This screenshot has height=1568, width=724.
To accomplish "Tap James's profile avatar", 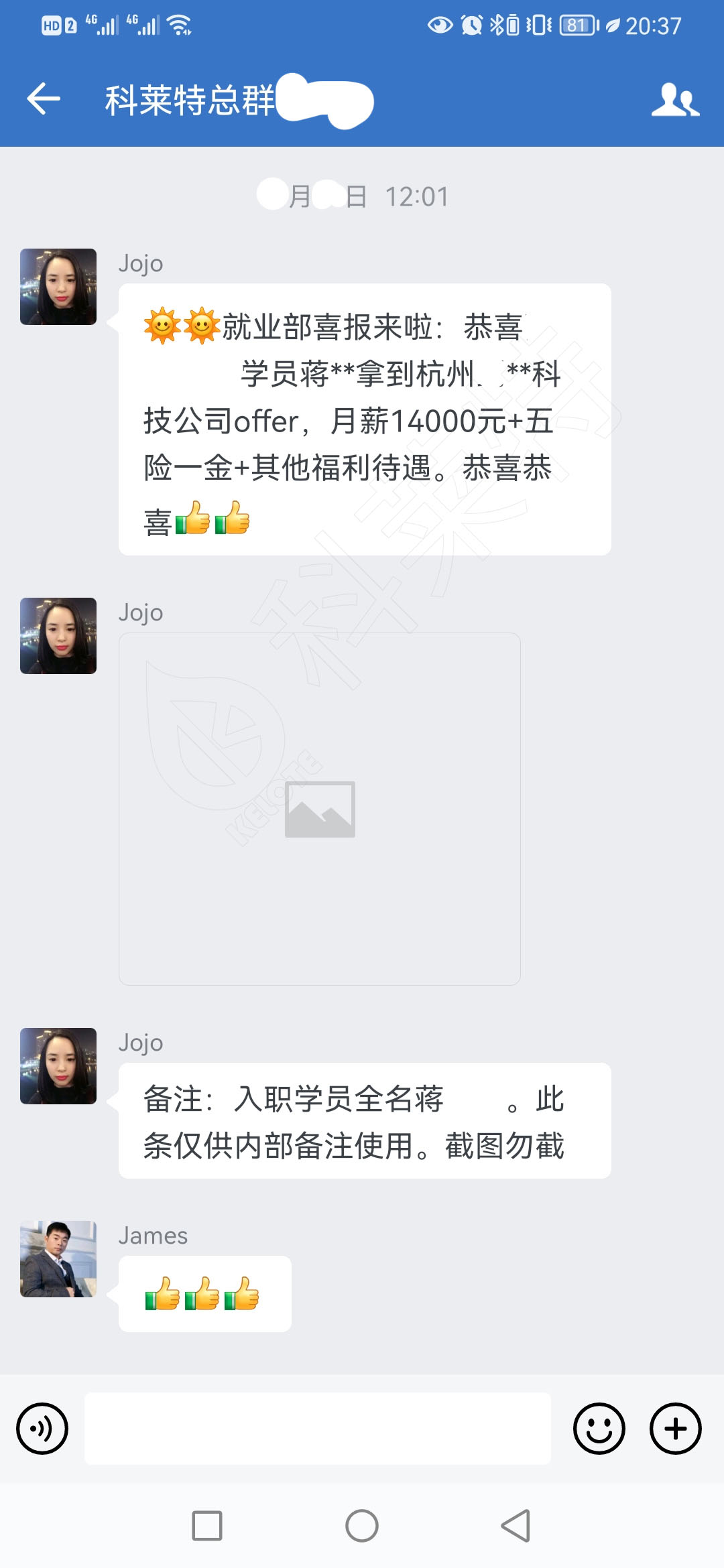I will (58, 1259).
